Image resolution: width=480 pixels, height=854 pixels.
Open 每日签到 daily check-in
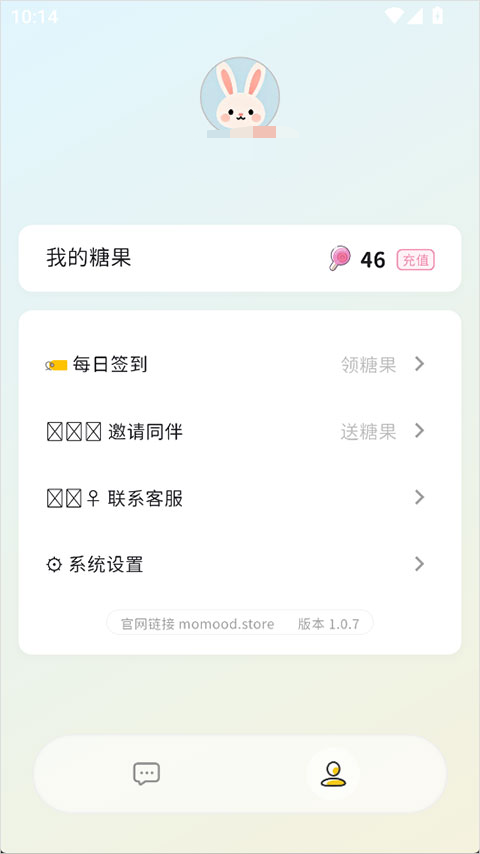(240, 364)
